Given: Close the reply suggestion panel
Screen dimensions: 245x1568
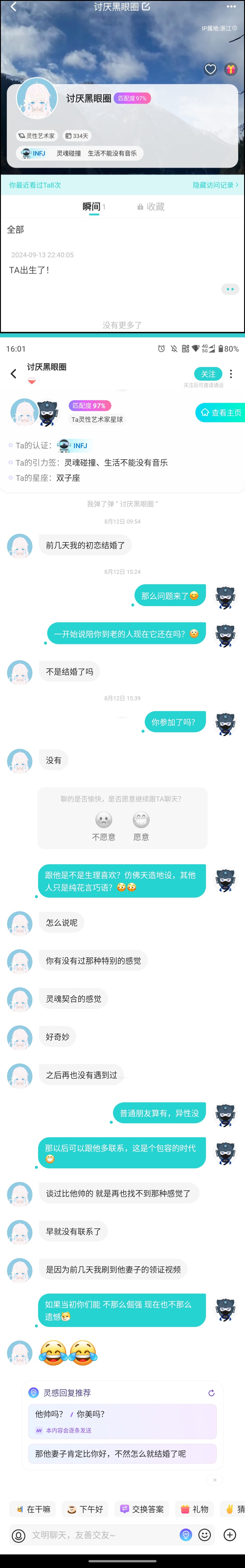Looking at the screenshot, I should click(215, 1480).
